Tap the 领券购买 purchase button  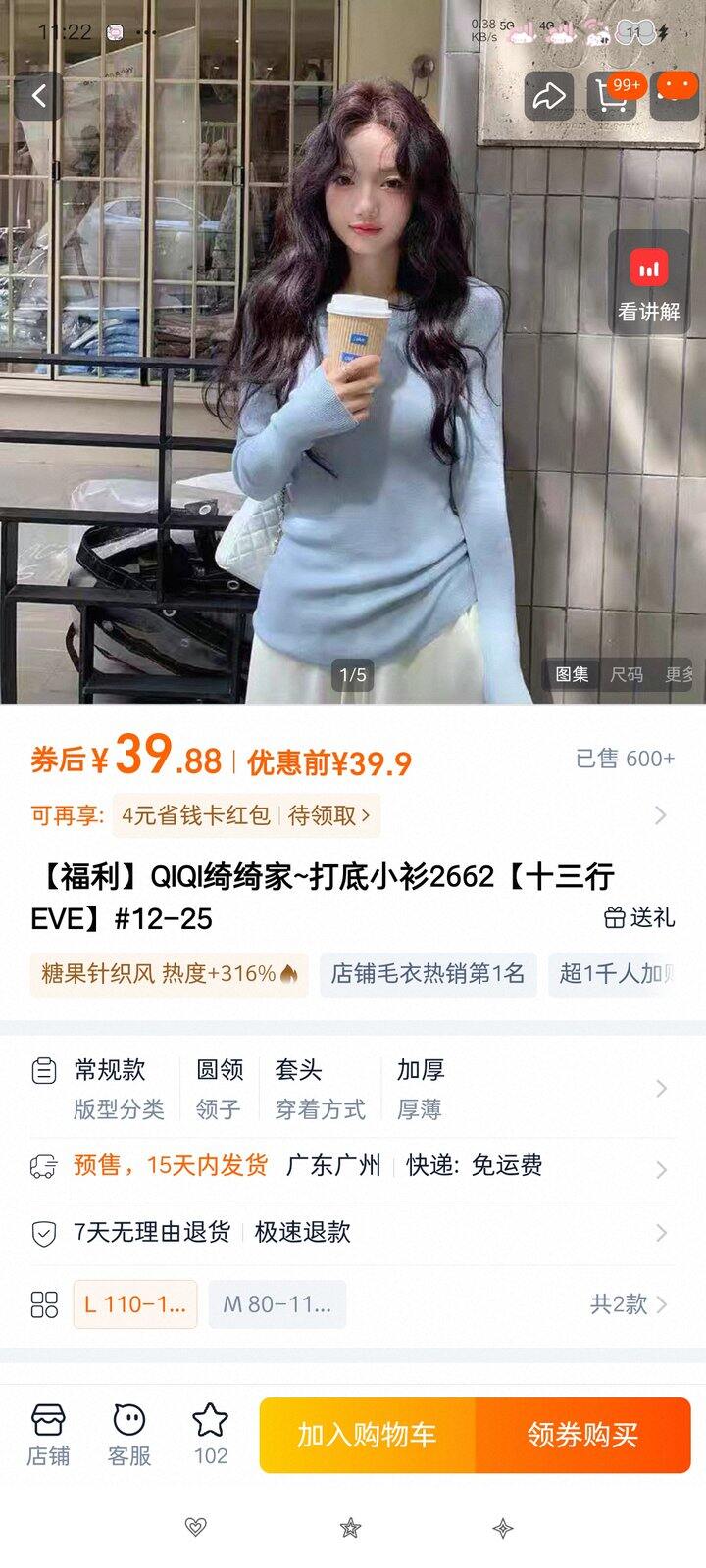(x=585, y=1434)
